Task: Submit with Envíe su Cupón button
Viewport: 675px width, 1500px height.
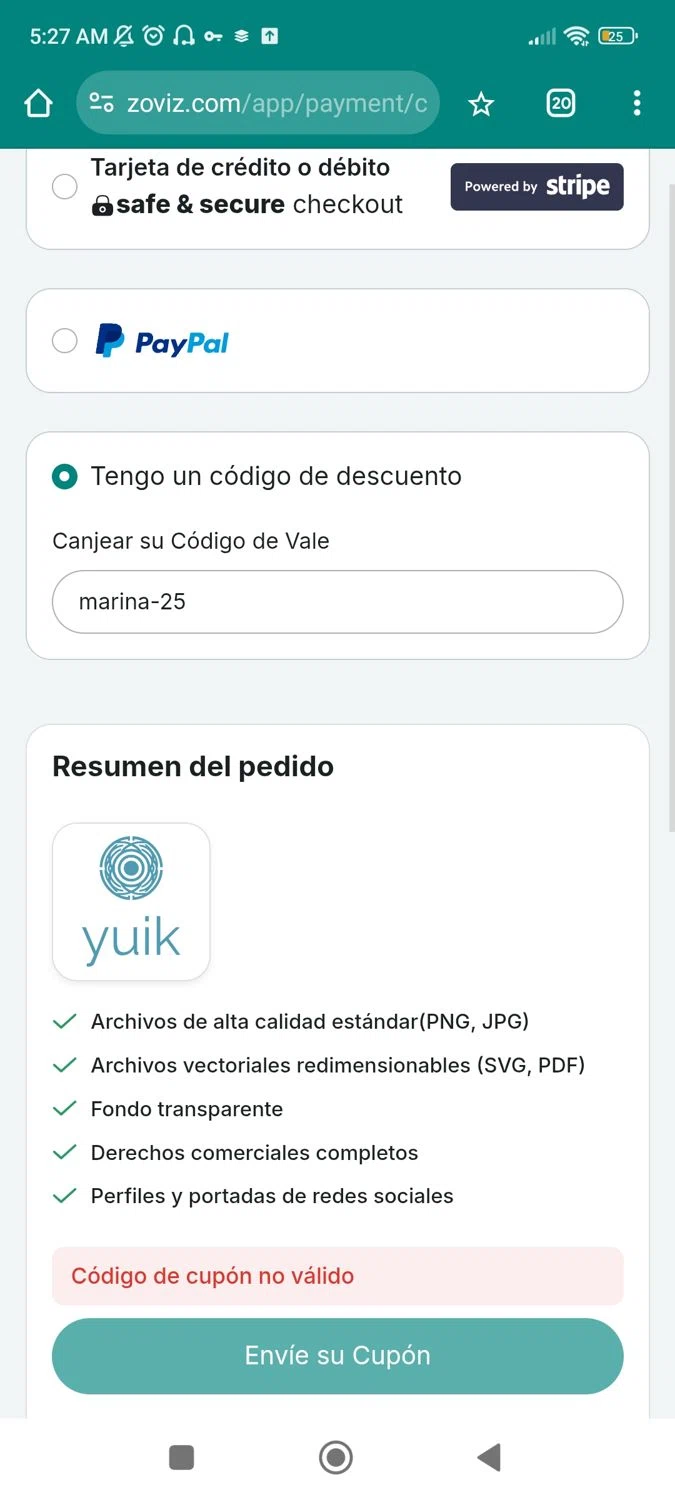Action: (x=337, y=1355)
